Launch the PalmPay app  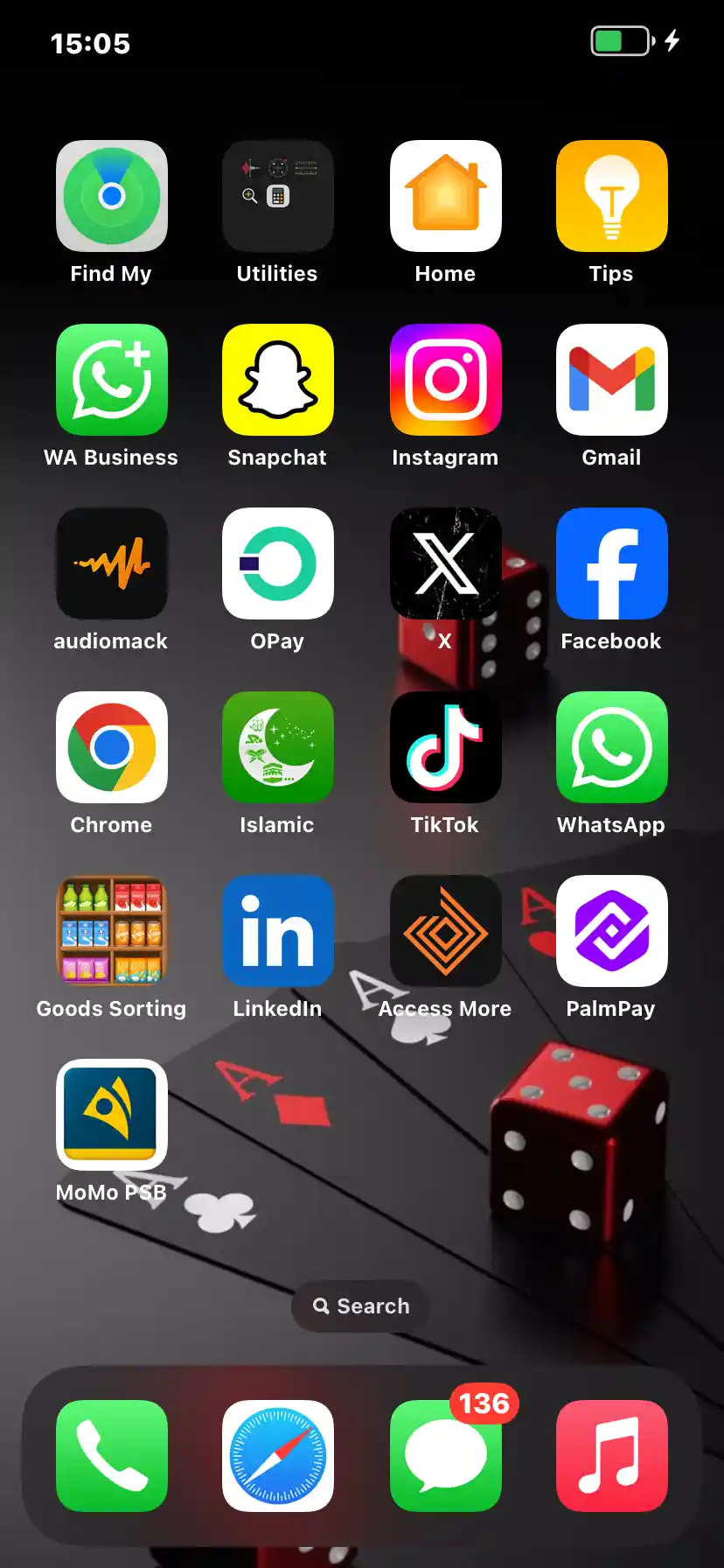[612, 931]
